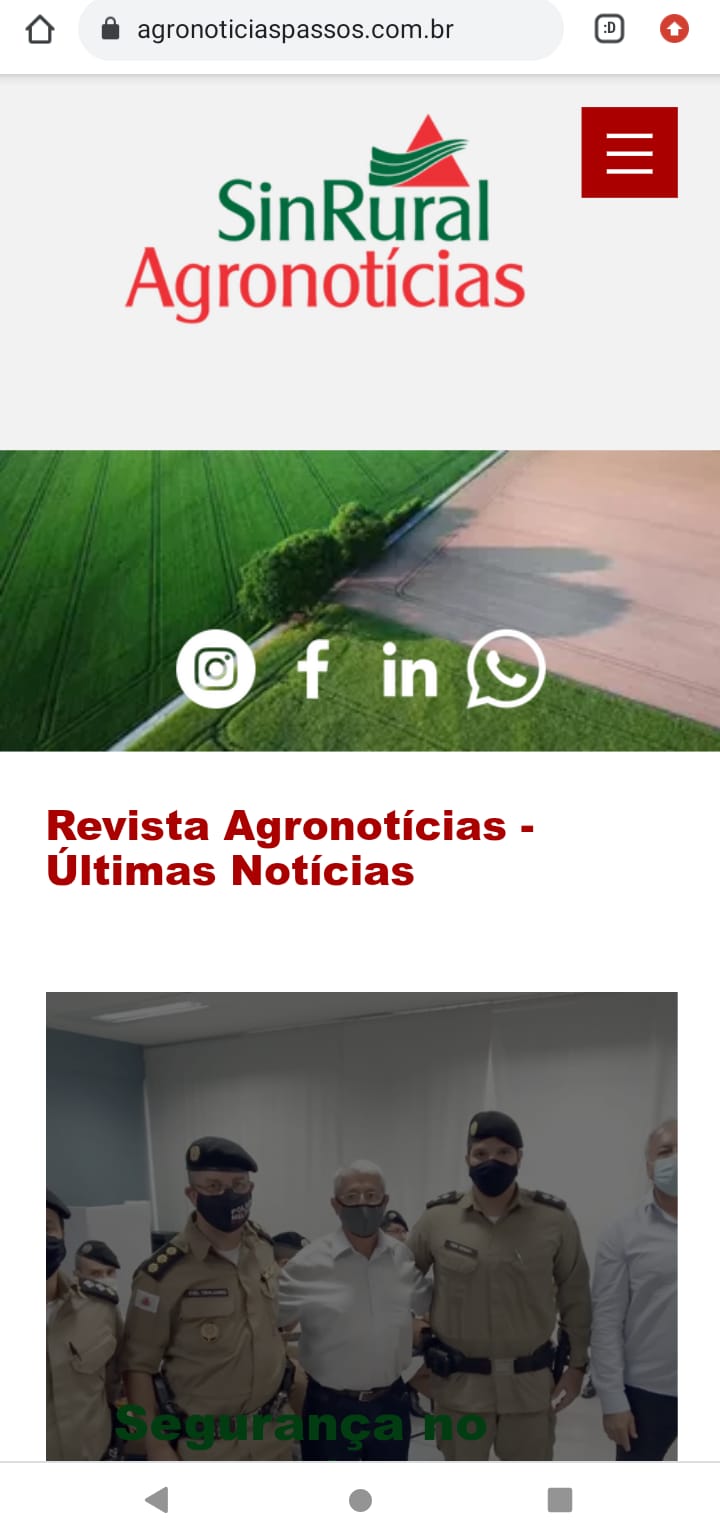
Task: Open the LinkedIn profile link
Action: coord(410,671)
